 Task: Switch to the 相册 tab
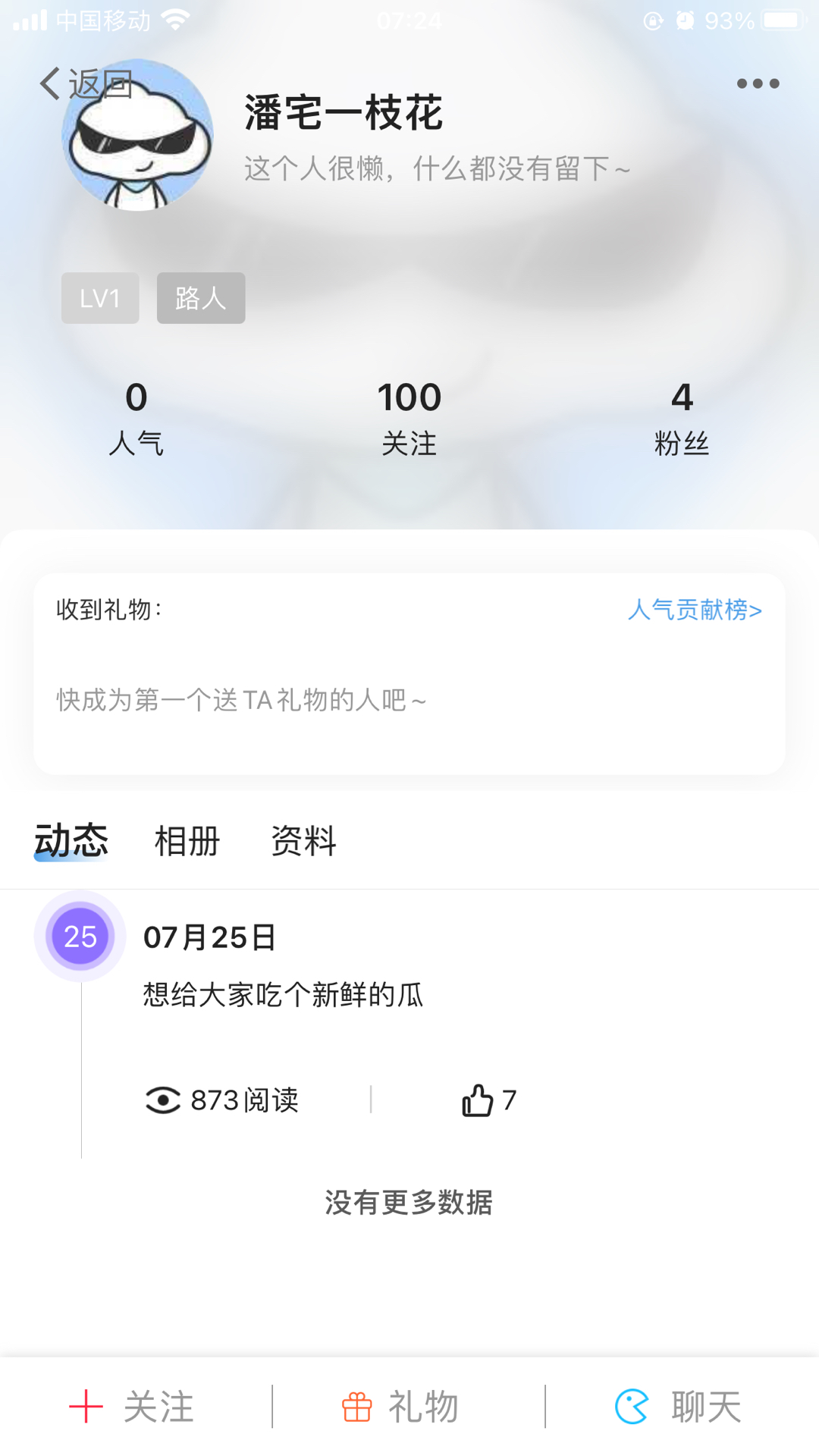pyautogui.click(x=187, y=842)
